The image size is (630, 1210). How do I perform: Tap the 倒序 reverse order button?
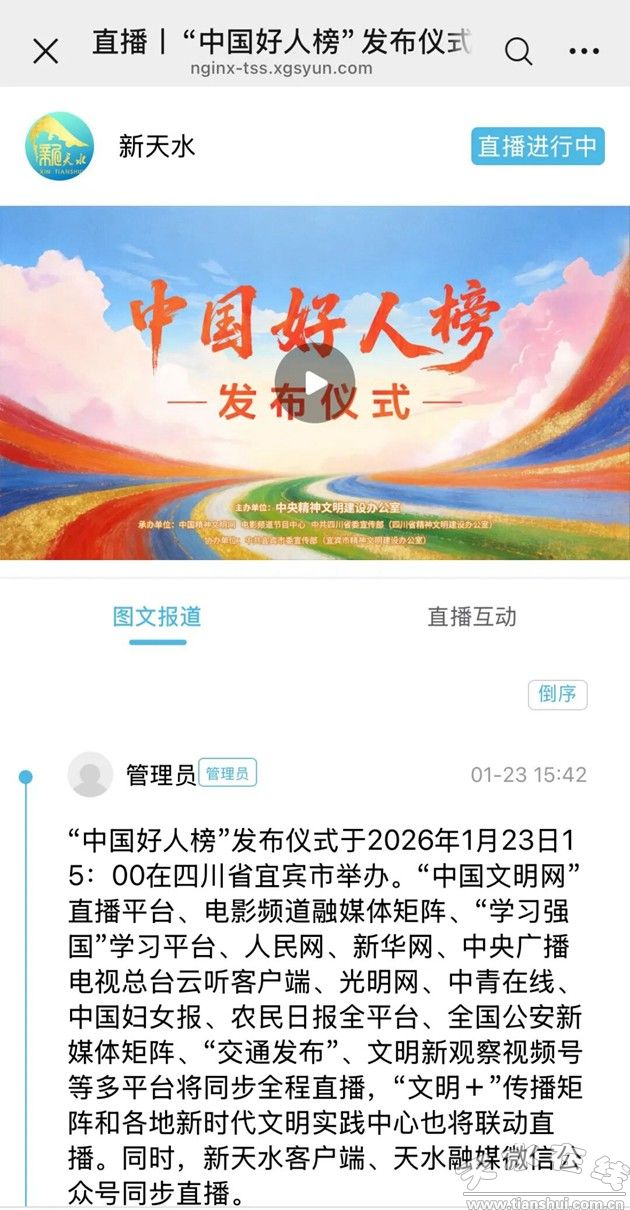pos(557,695)
